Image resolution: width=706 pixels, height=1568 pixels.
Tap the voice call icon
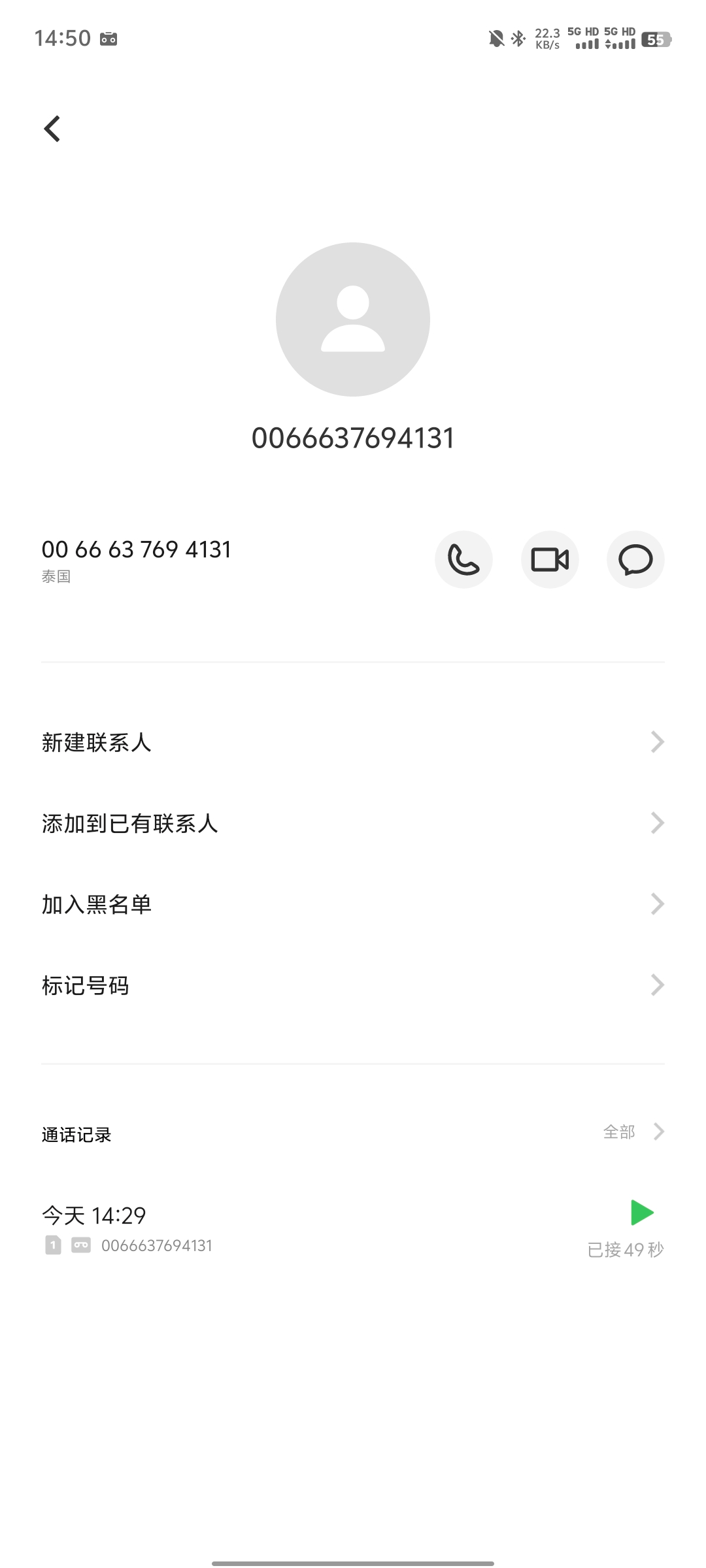click(464, 559)
